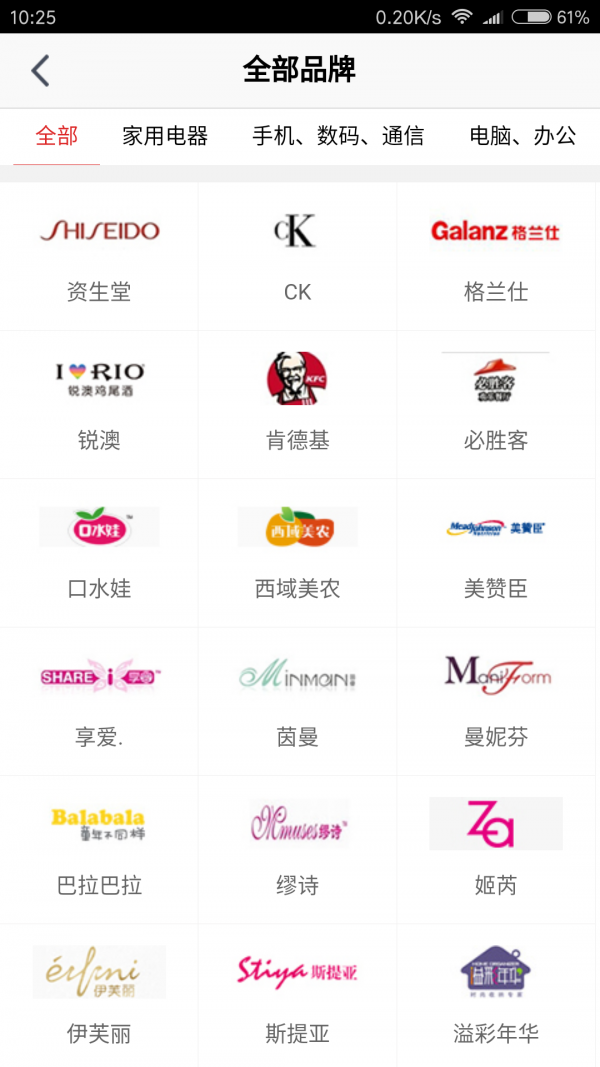Open the 斯提亚 Stiya brand

point(297,997)
